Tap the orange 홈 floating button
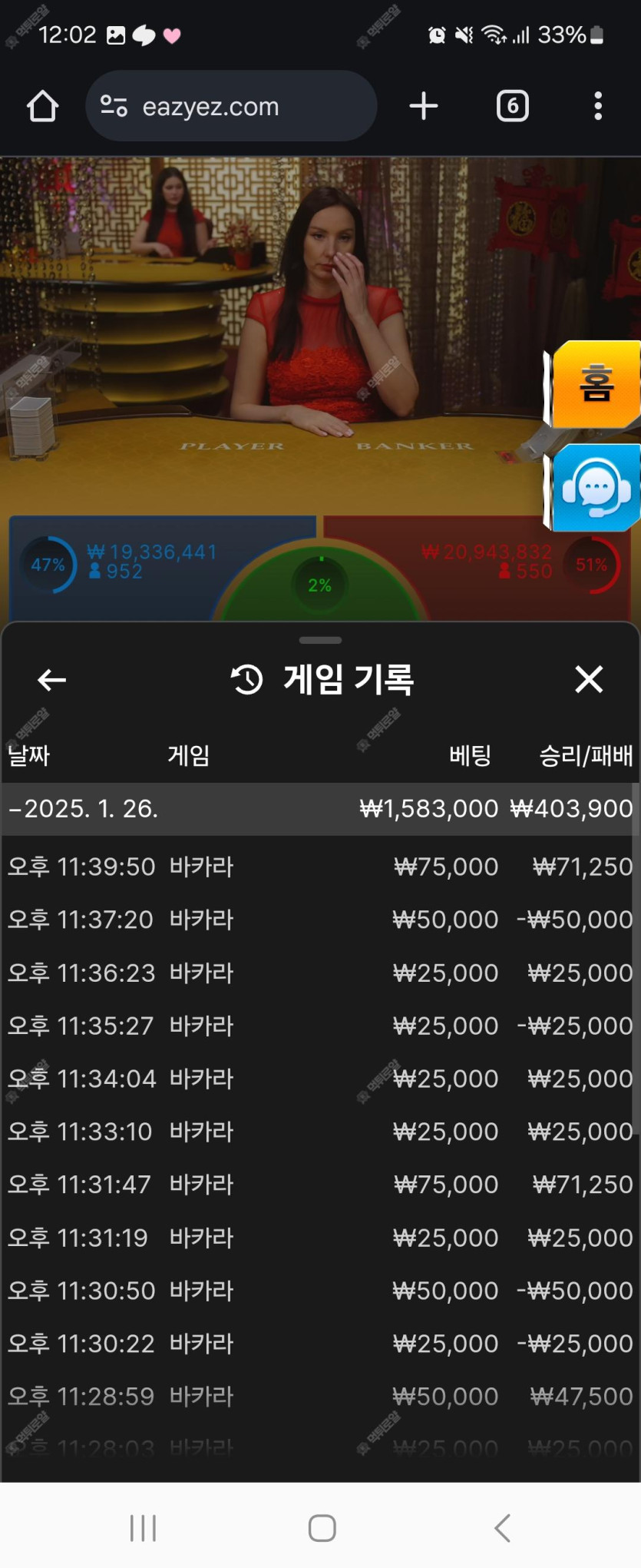The image size is (641, 1568). pos(596,384)
